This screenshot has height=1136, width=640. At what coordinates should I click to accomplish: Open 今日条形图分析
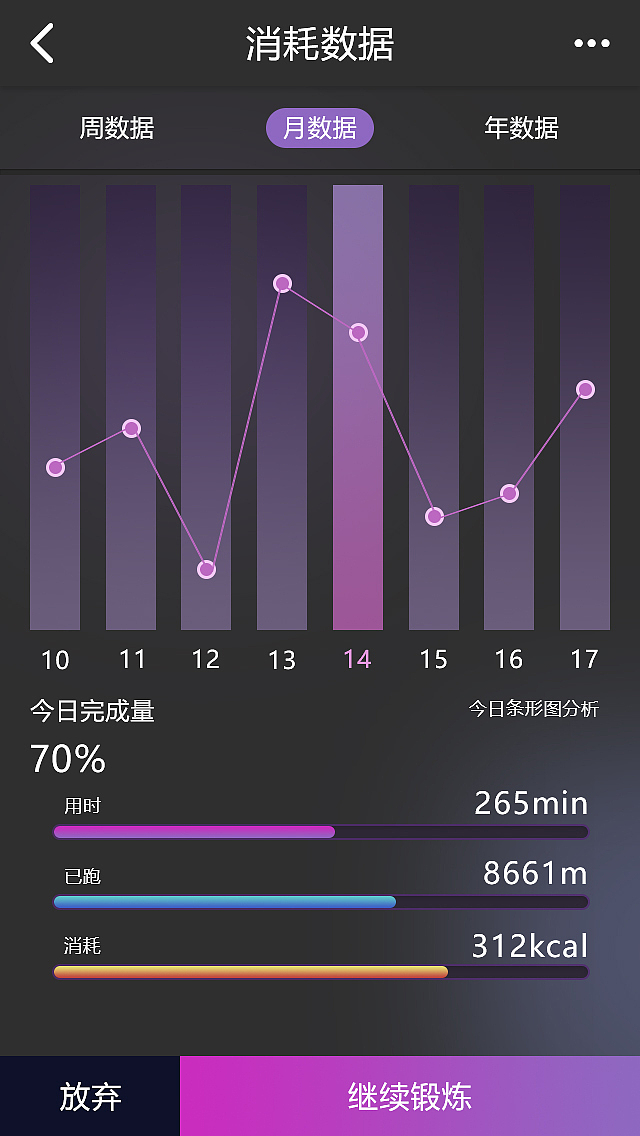[534, 709]
